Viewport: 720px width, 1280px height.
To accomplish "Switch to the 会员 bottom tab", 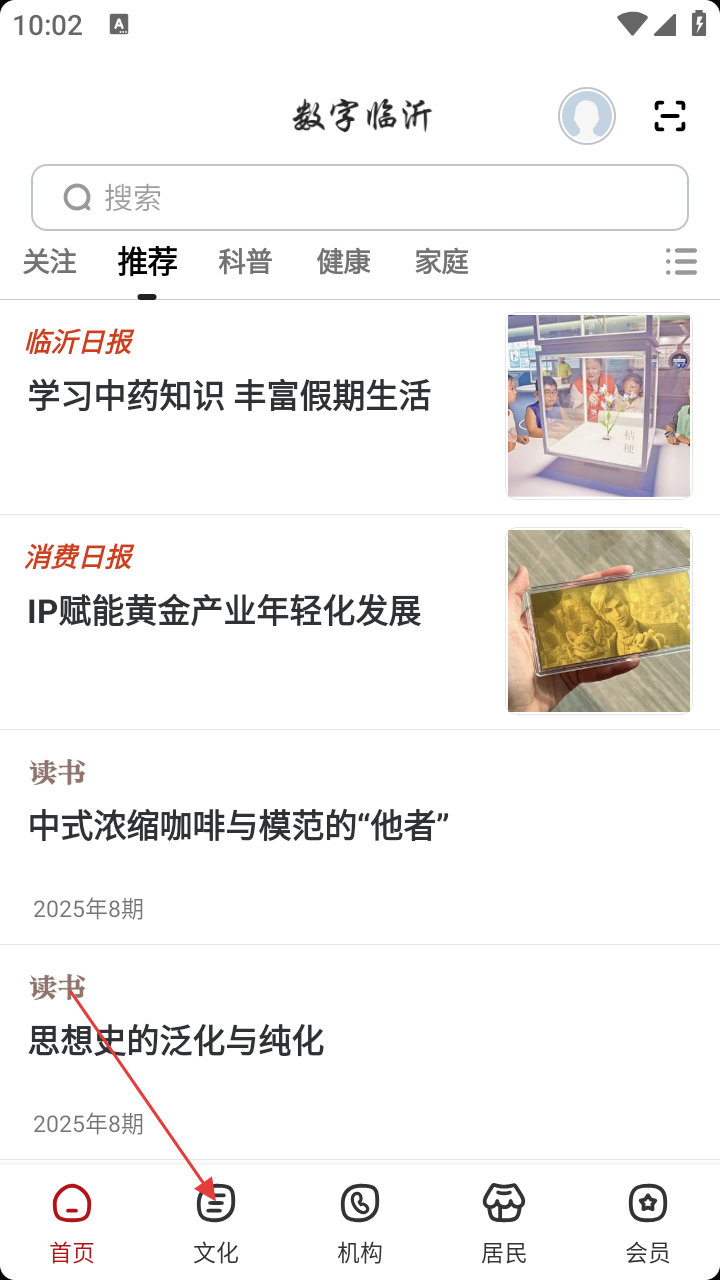I will click(648, 1220).
